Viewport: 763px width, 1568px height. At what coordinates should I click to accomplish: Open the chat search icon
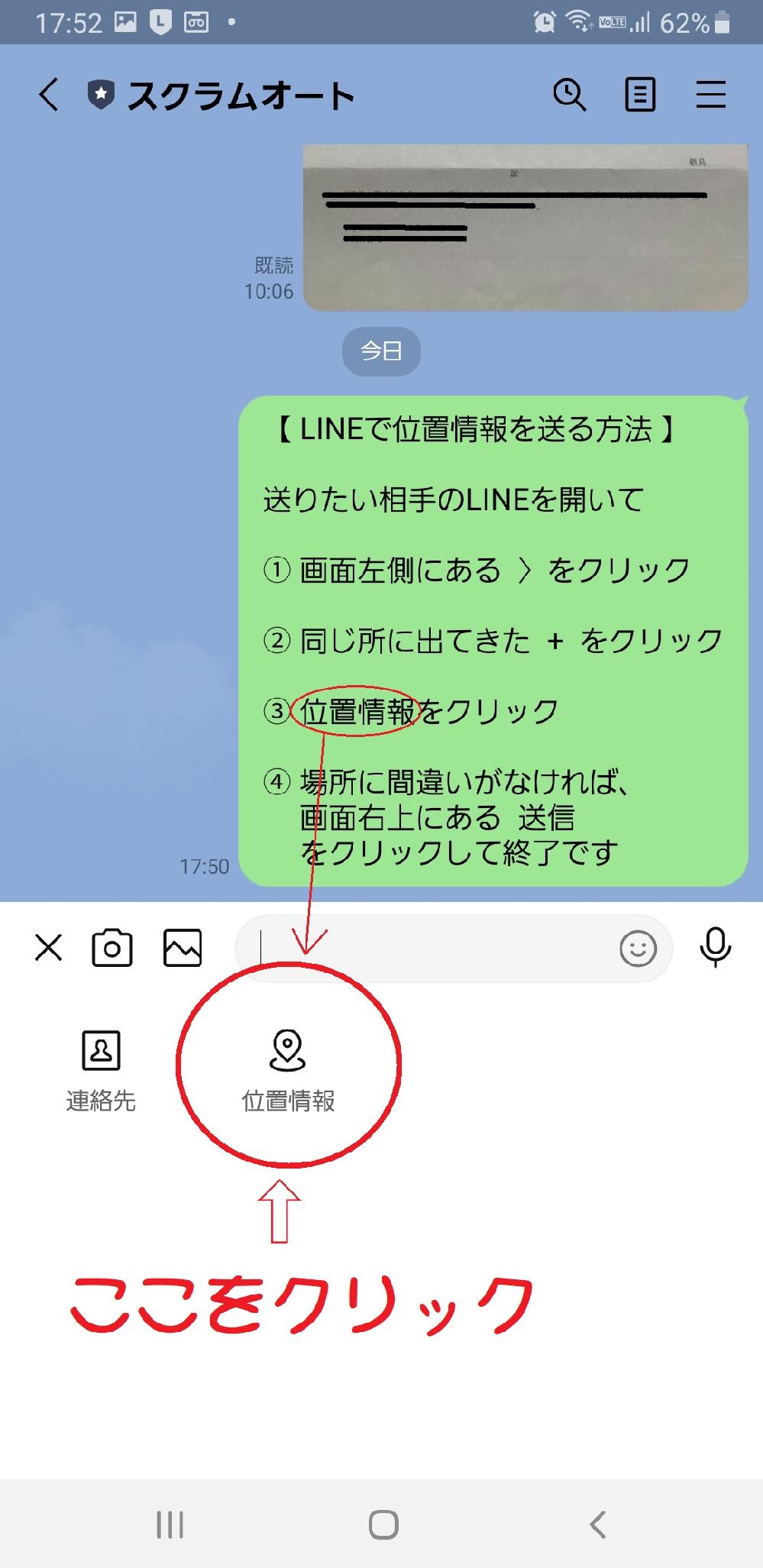tap(569, 95)
